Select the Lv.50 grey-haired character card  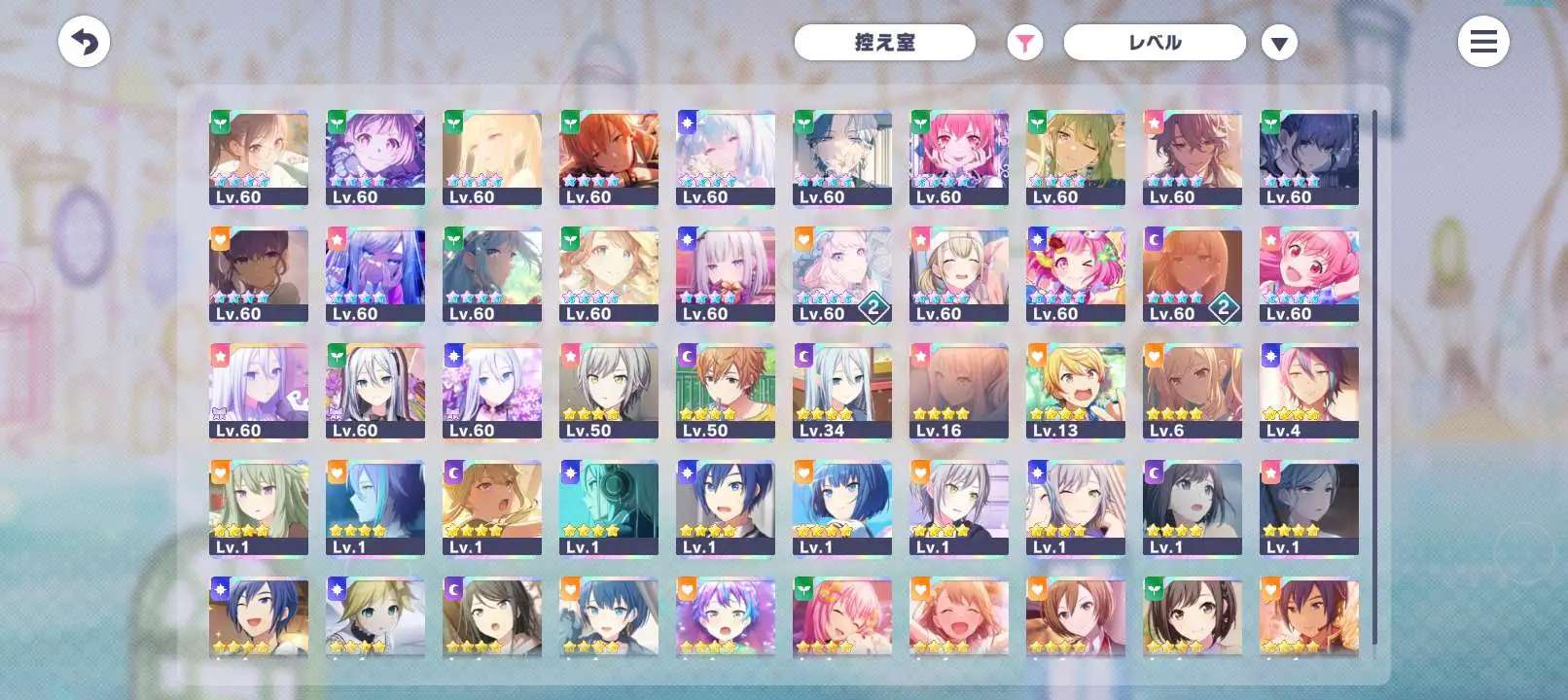[x=608, y=391]
